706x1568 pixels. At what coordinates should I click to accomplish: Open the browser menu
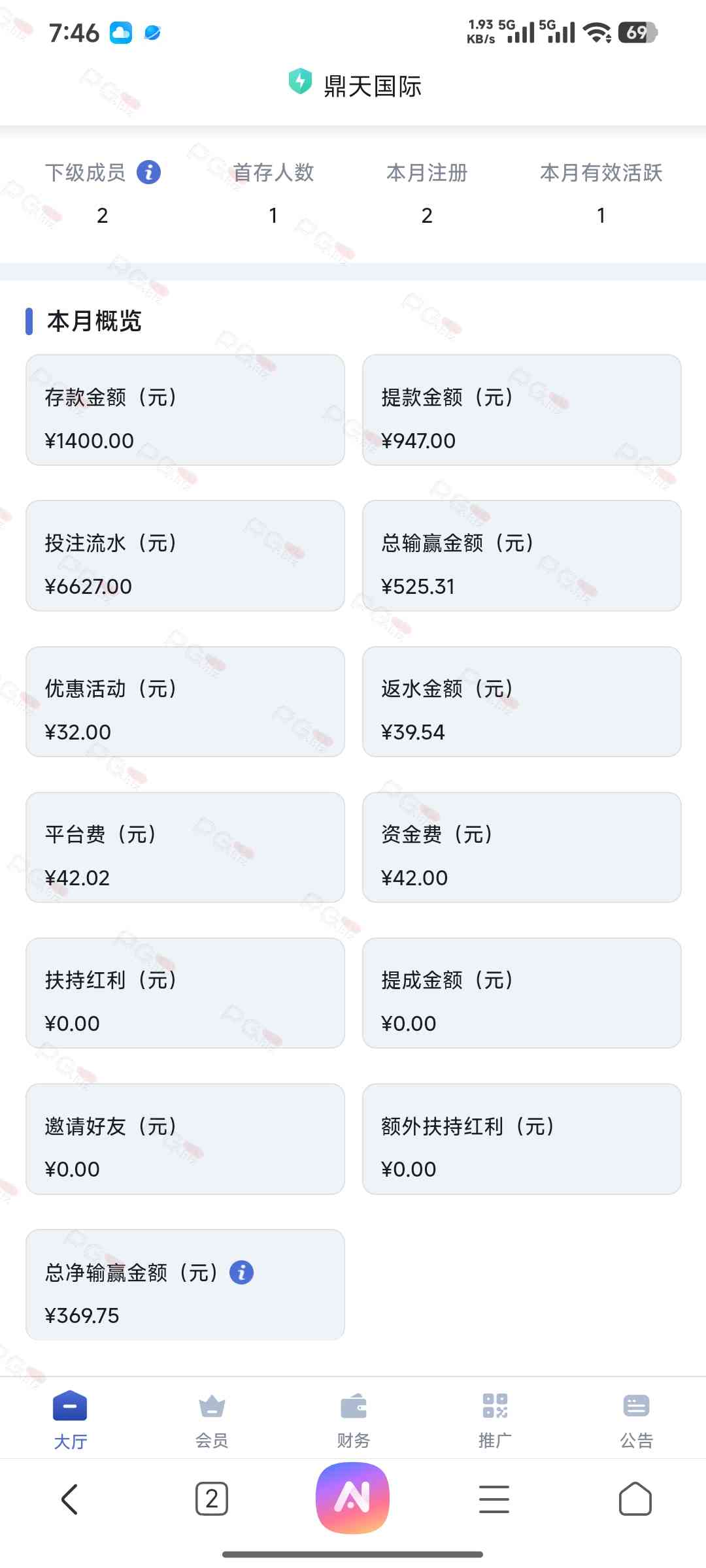point(494,1499)
